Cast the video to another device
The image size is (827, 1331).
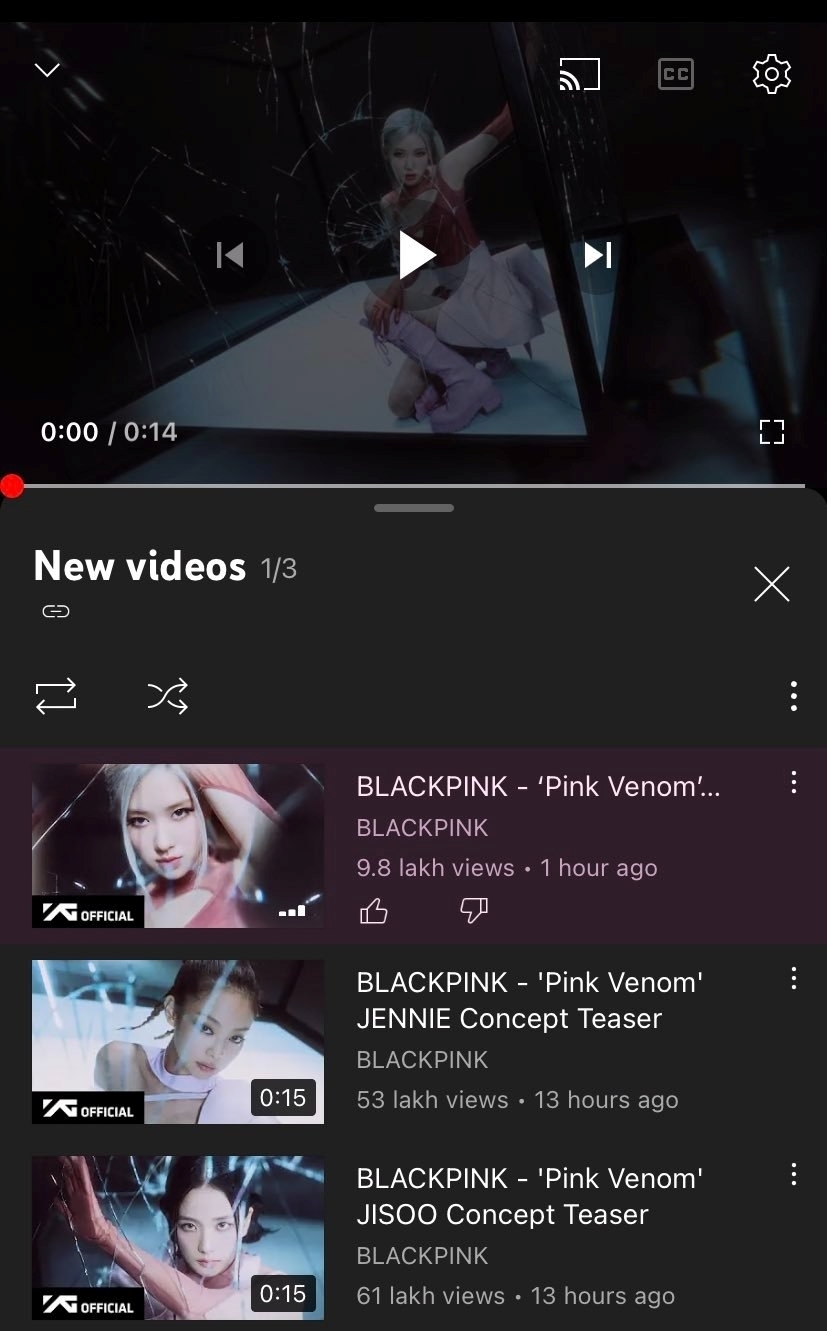tap(580, 74)
